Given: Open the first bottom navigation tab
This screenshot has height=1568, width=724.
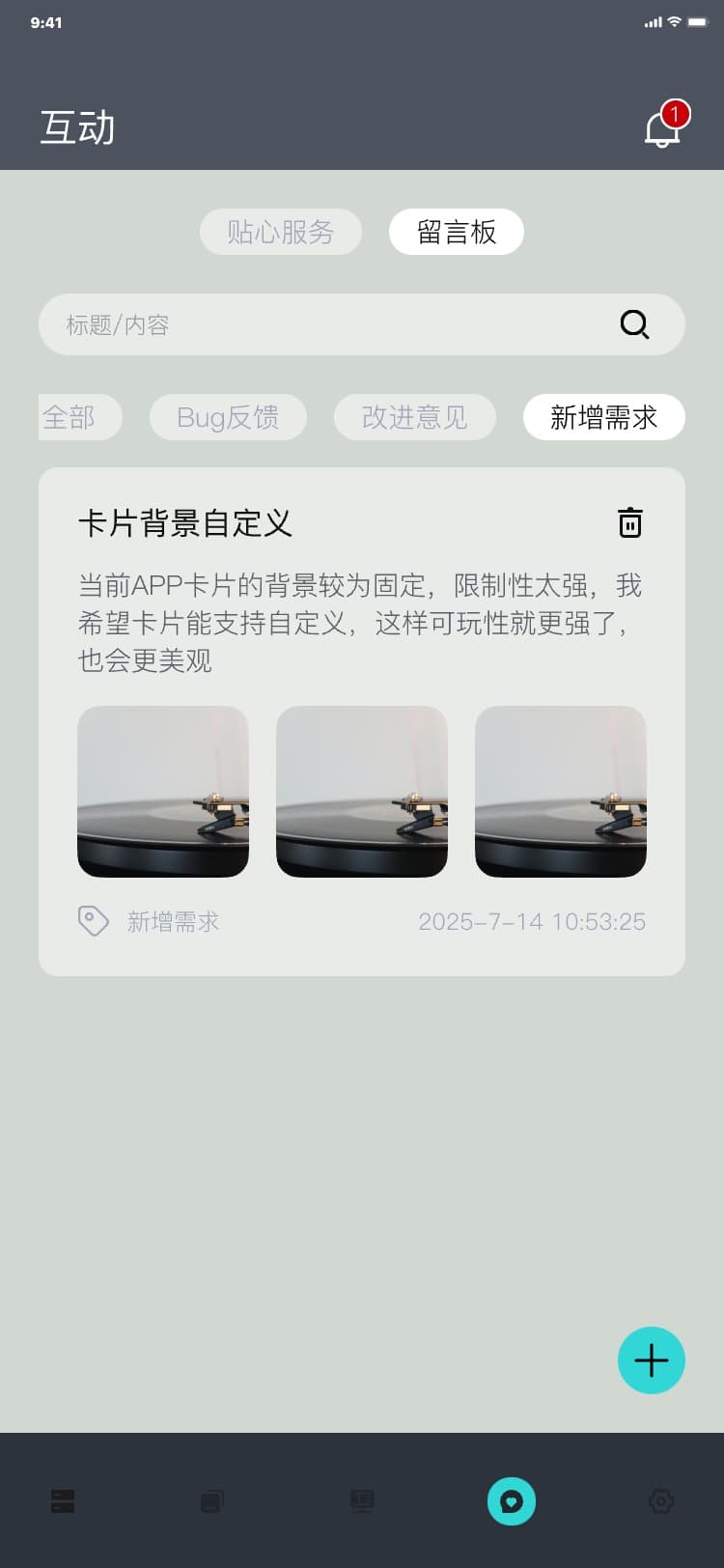Looking at the screenshot, I should (x=63, y=1501).
